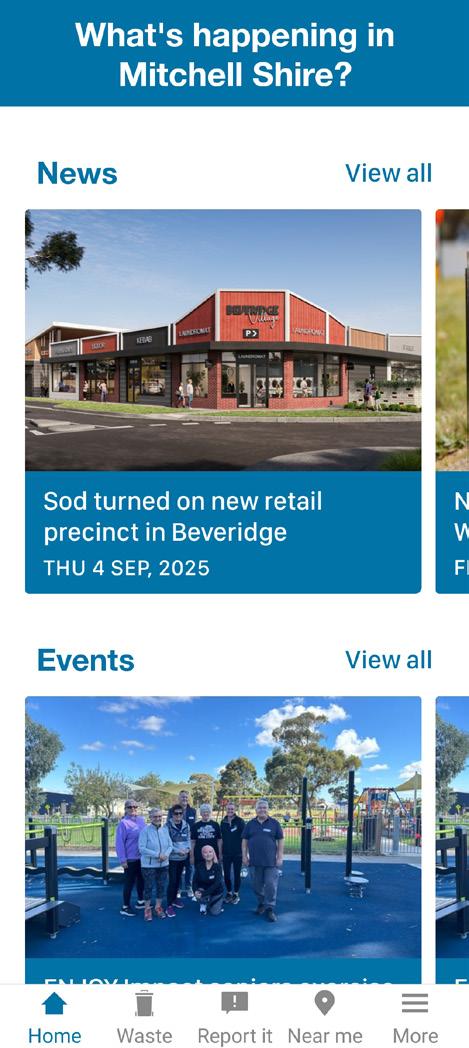Image resolution: width=469 pixels, height=1048 pixels.
Task: Switch to the Home tab
Action: point(54,1017)
